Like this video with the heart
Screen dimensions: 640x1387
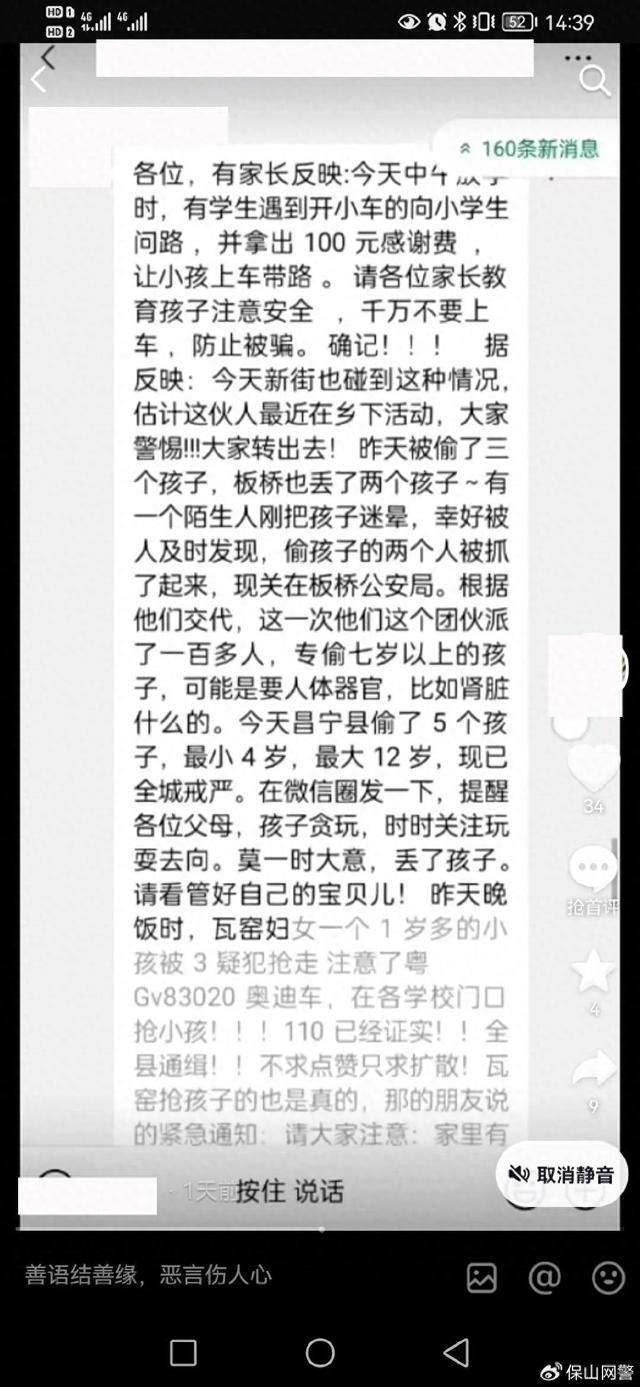593,767
